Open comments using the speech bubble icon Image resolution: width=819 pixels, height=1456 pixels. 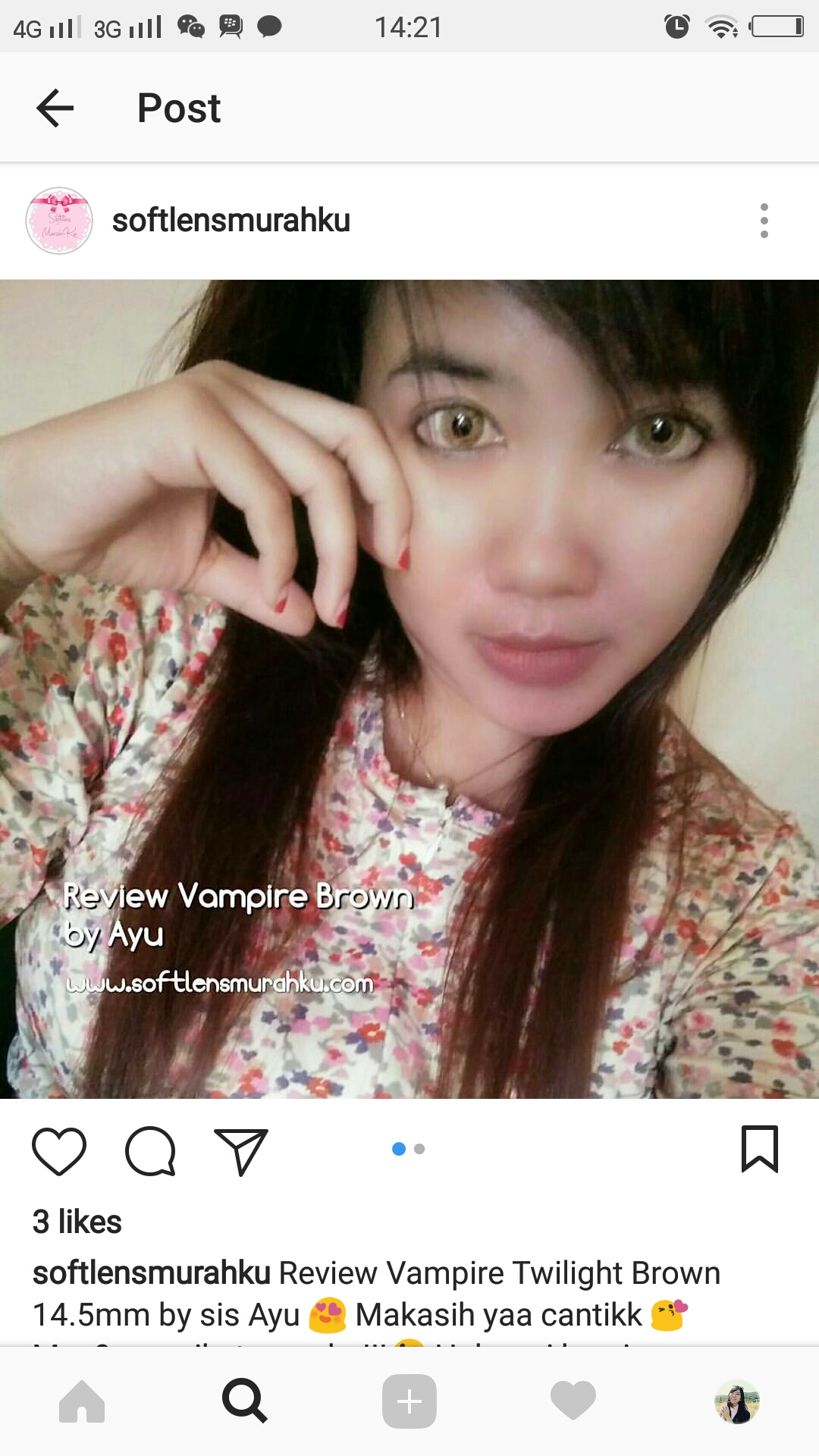[150, 1150]
